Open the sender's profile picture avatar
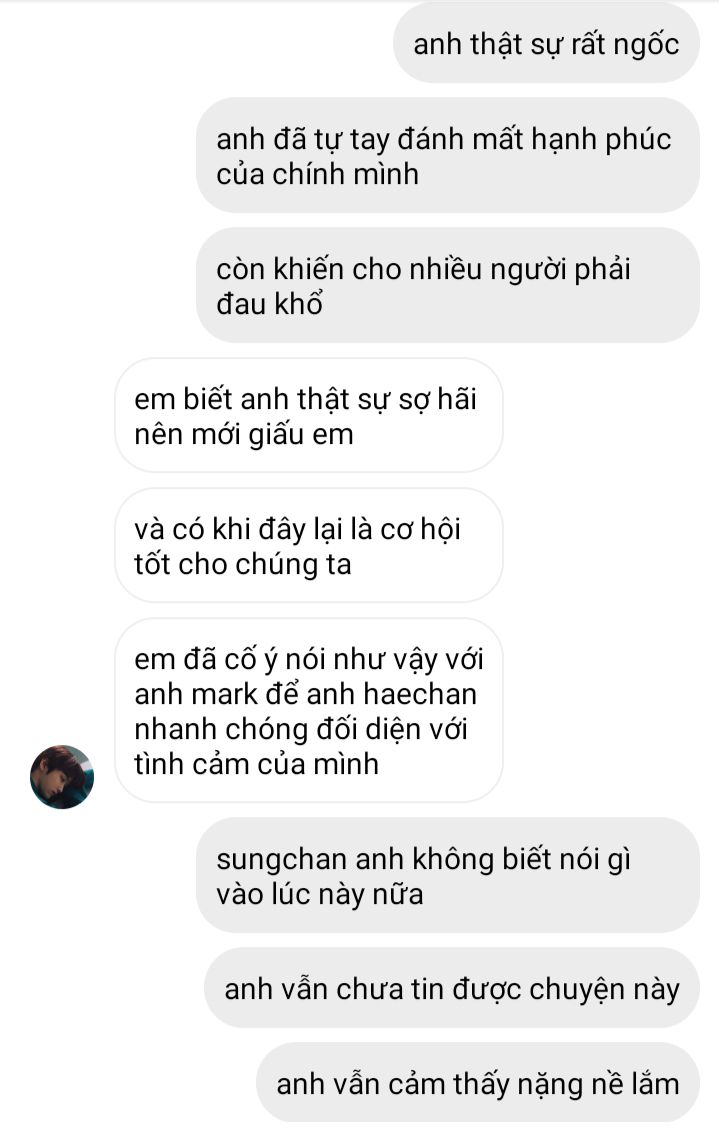Viewport: 719px width, 1131px height. coord(62,776)
